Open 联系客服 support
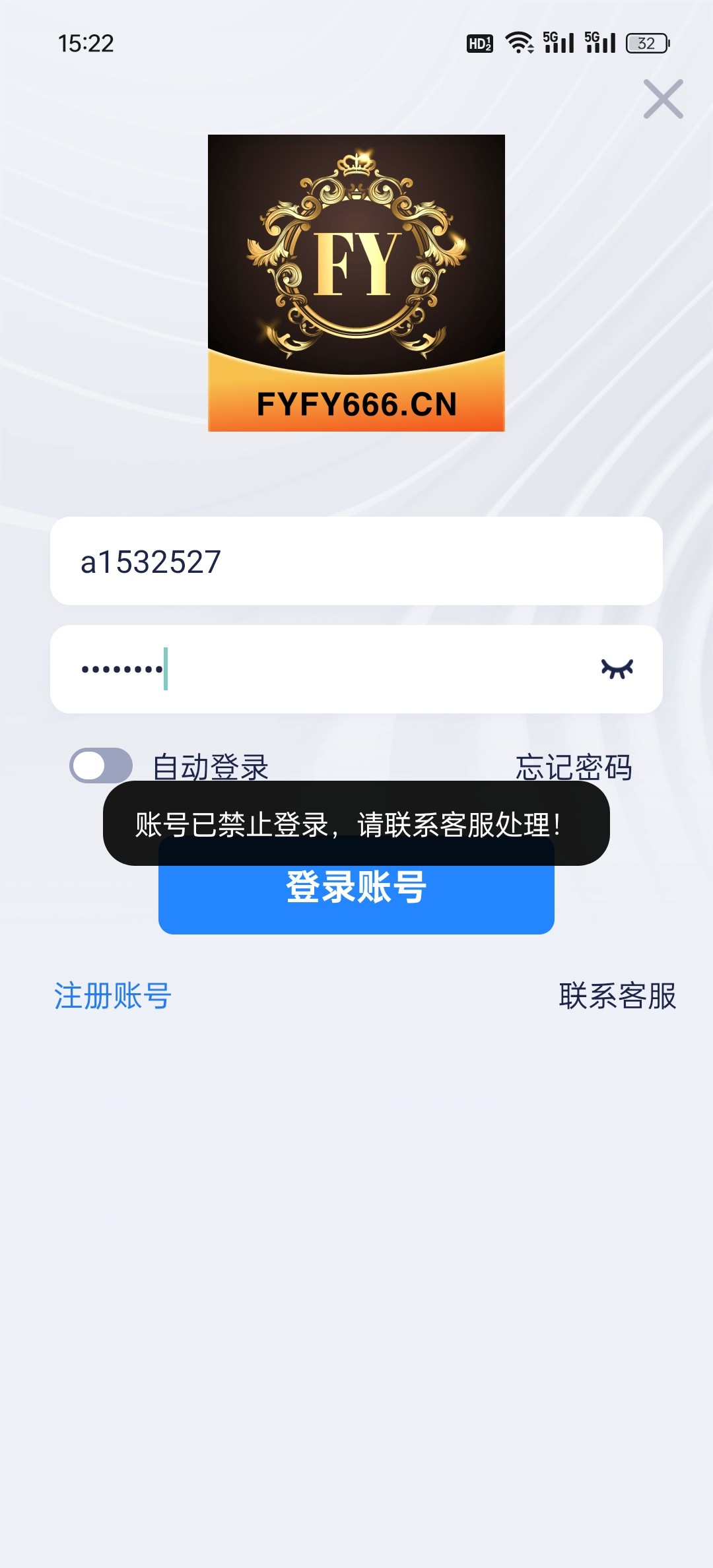This screenshot has height=1568, width=713. click(x=617, y=995)
